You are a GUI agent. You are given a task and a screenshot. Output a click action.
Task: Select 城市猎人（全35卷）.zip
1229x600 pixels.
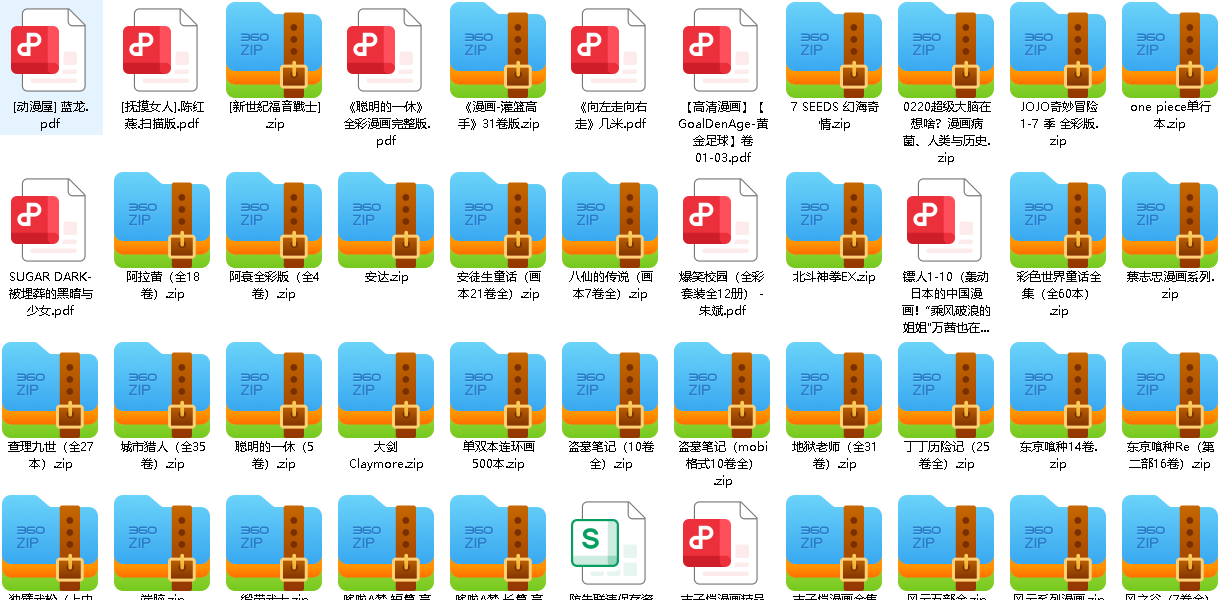pos(162,390)
